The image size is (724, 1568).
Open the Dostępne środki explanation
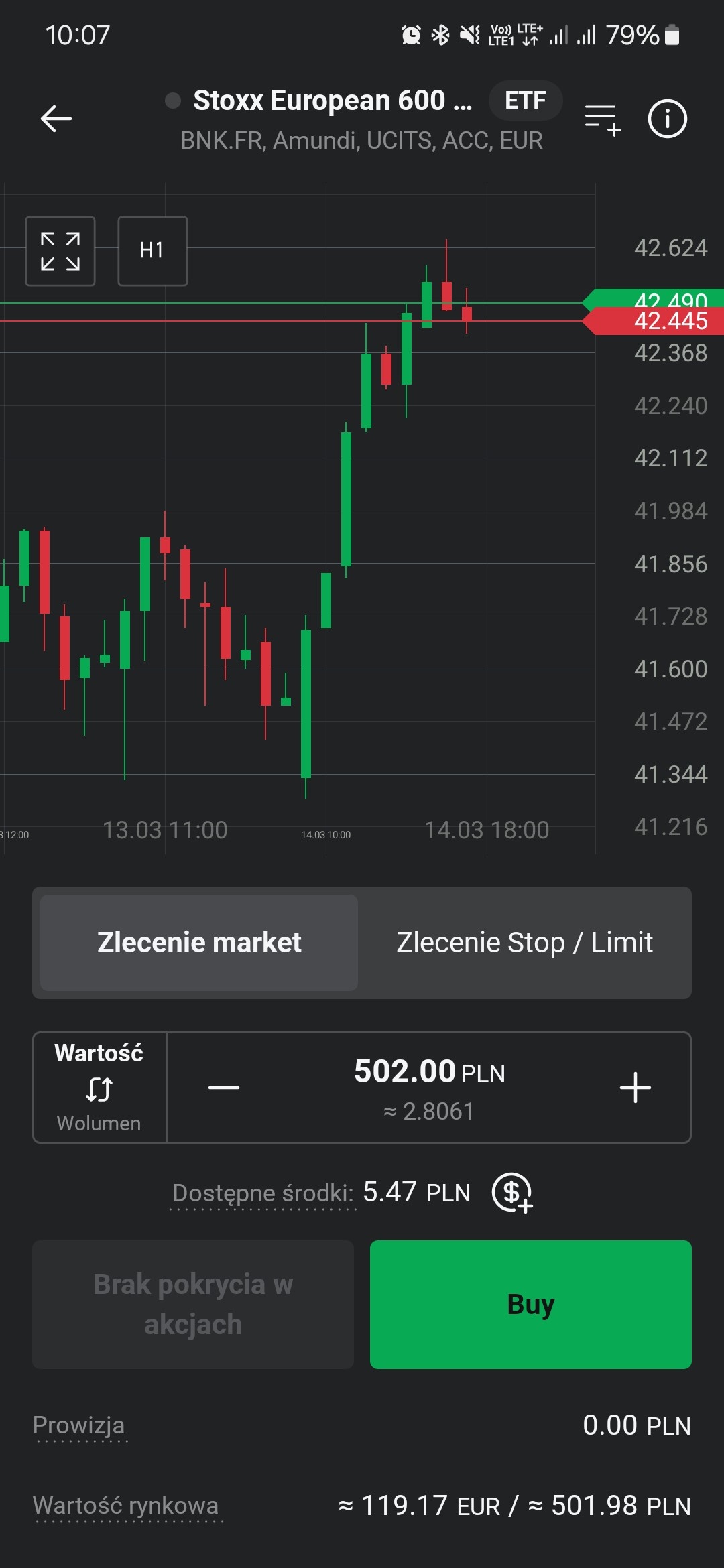(263, 1194)
